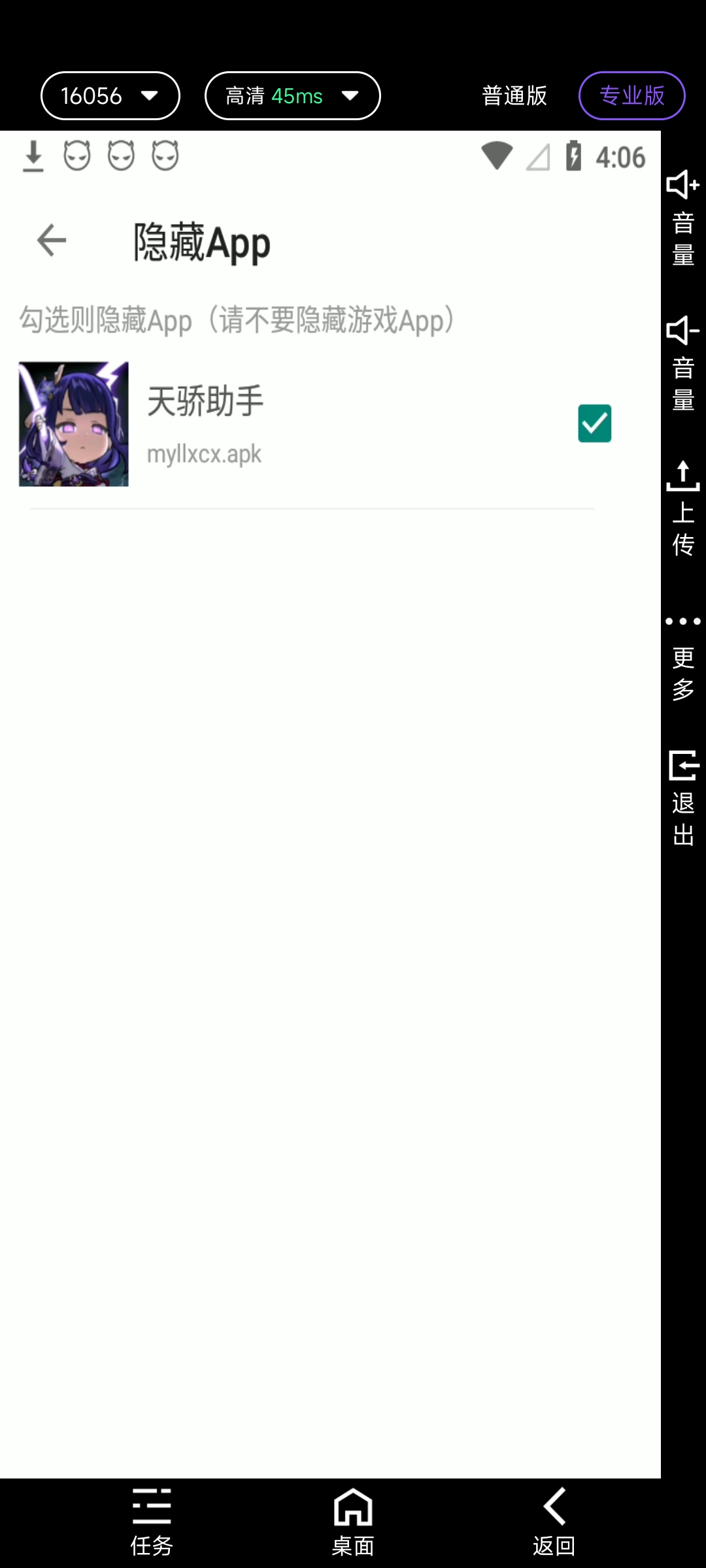This screenshot has width=706, height=1568.
Task: Switch to 专业版 mode
Action: coord(631,96)
